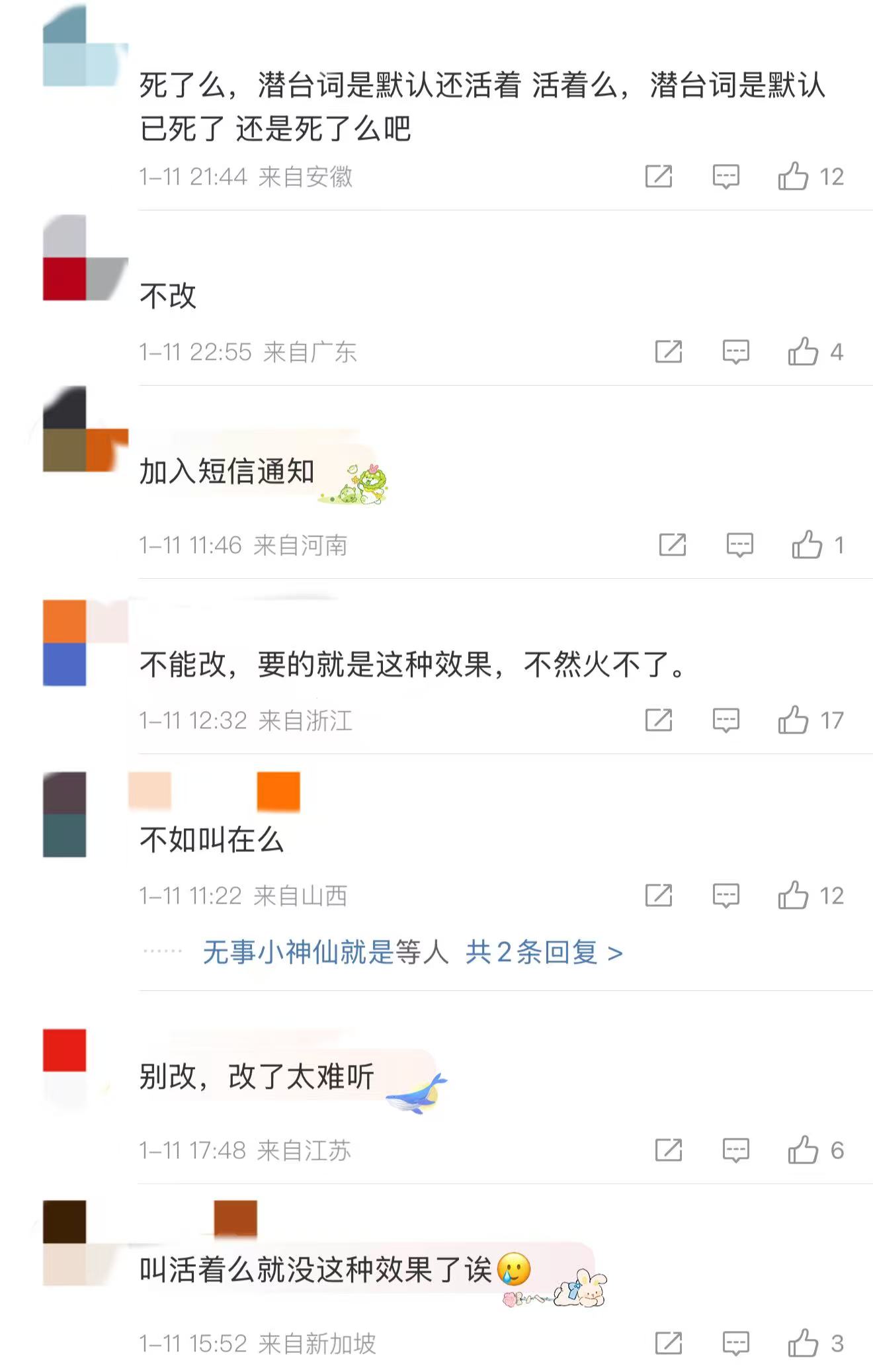Like the comment '别改，改了太难听'
Image resolution: width=873 pixels, height=1372 pixels.
[x=803, y=1150]
